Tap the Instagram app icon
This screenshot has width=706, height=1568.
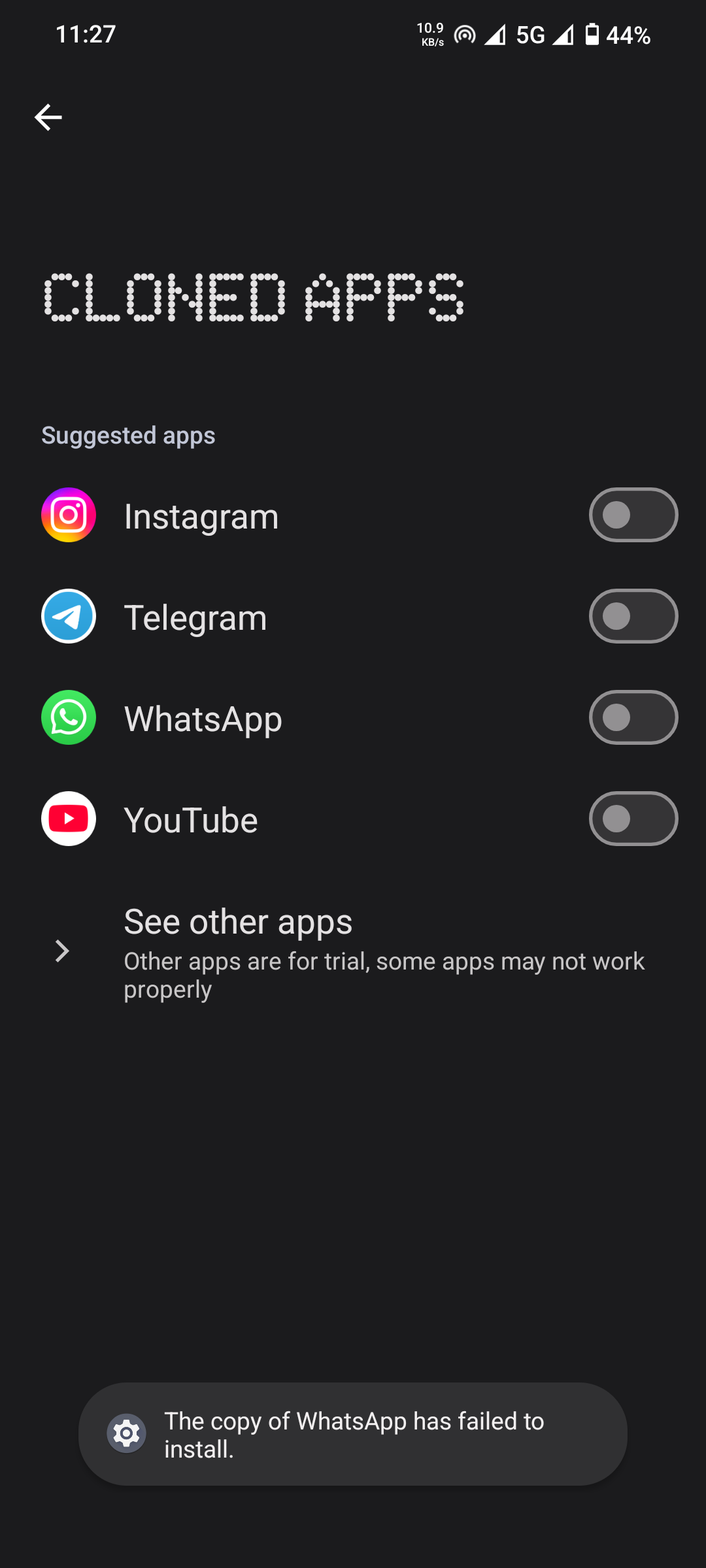tap(68, 515)
